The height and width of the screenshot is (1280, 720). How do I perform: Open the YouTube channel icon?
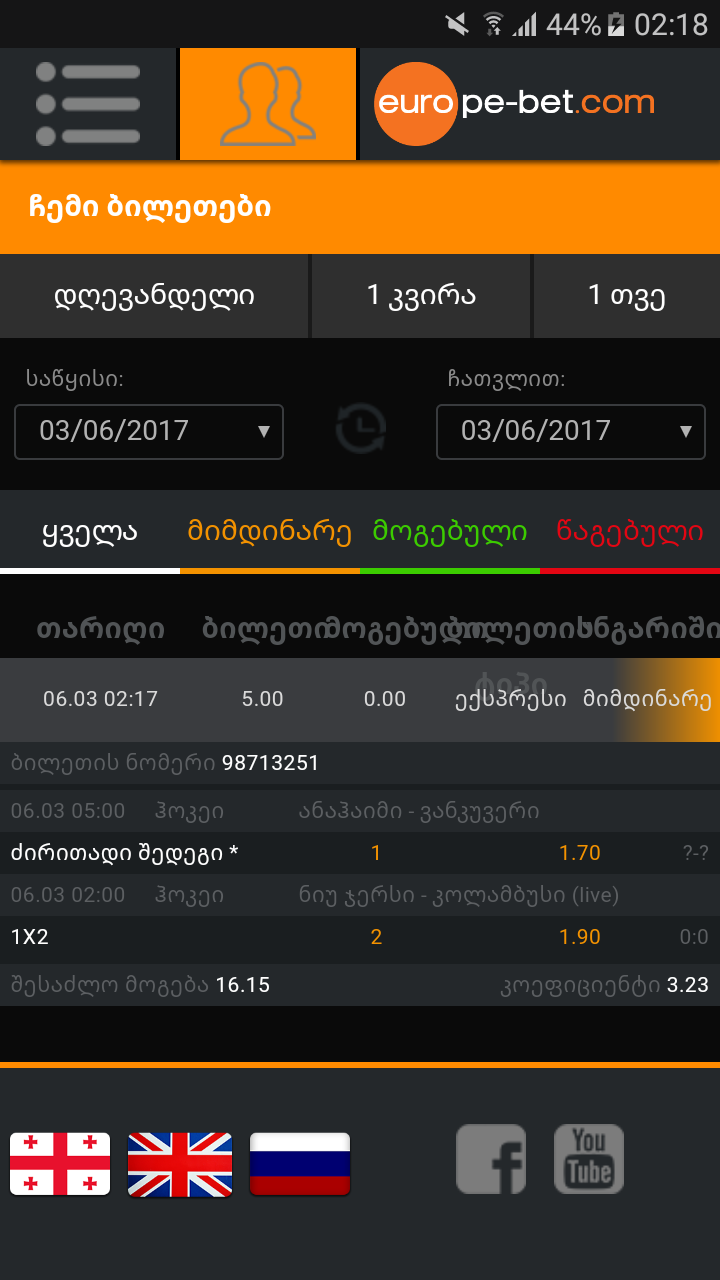tap(589, 1158)
